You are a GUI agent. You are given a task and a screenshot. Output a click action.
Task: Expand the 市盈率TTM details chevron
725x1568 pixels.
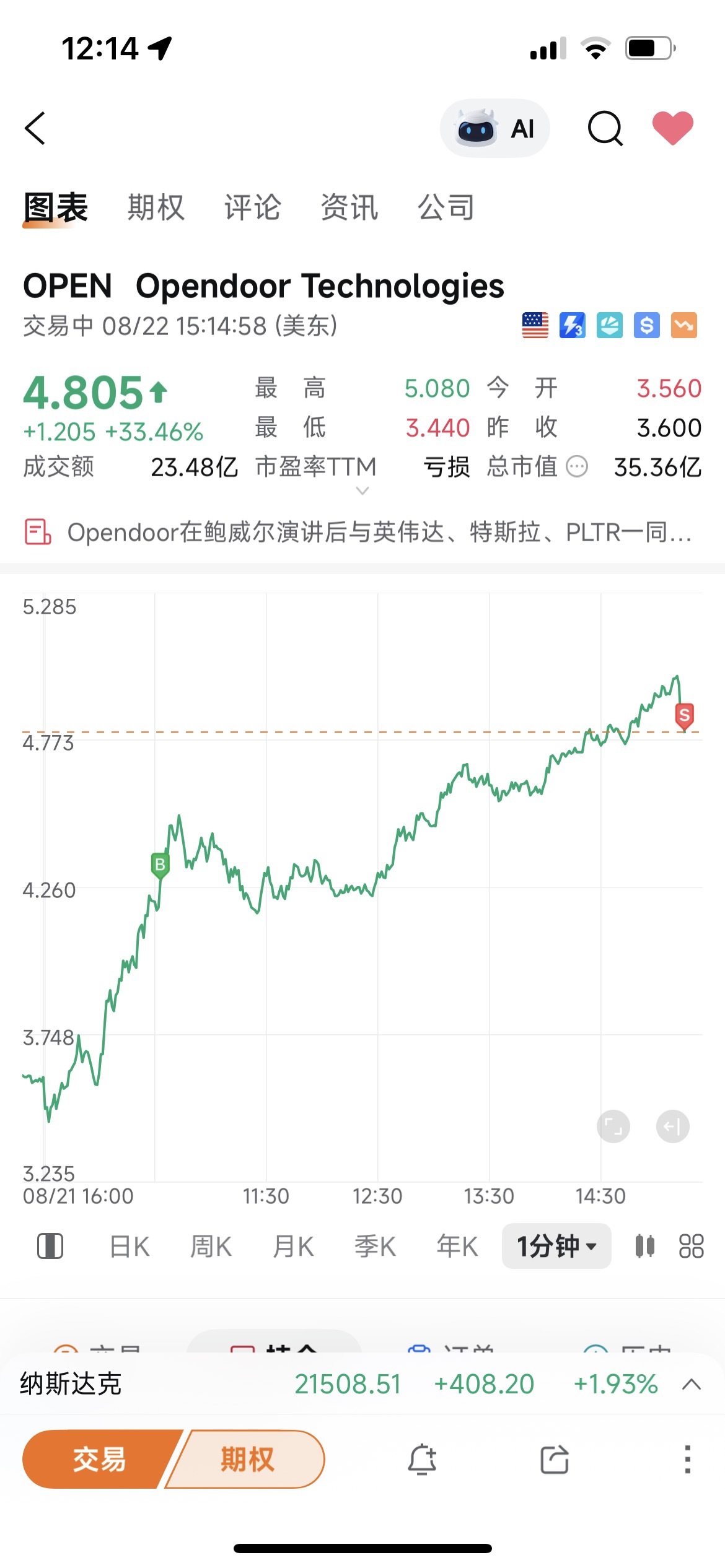click(361, 491)
